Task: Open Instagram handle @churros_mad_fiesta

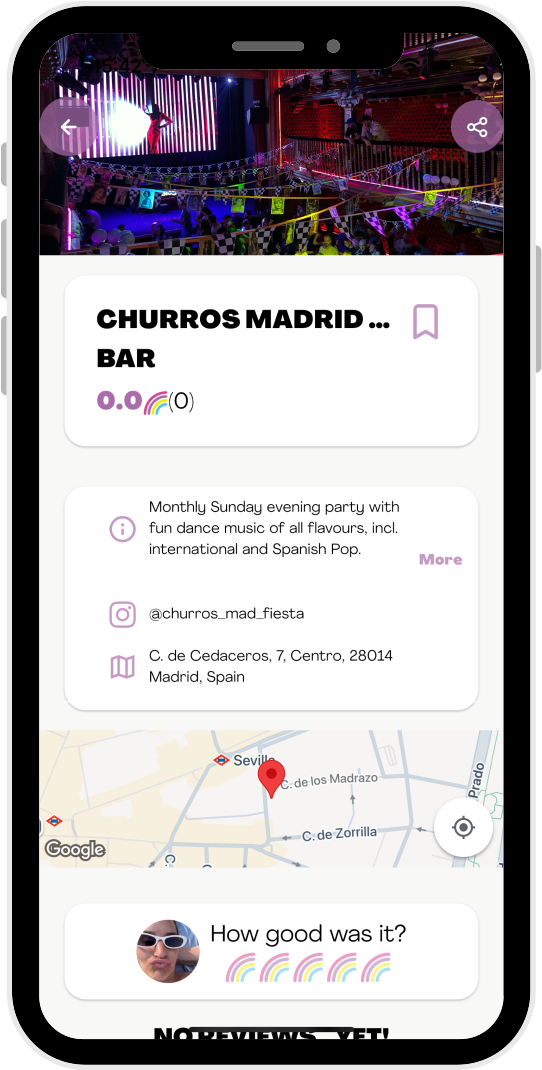Action: pyautogui.click(x=227, y=613)
